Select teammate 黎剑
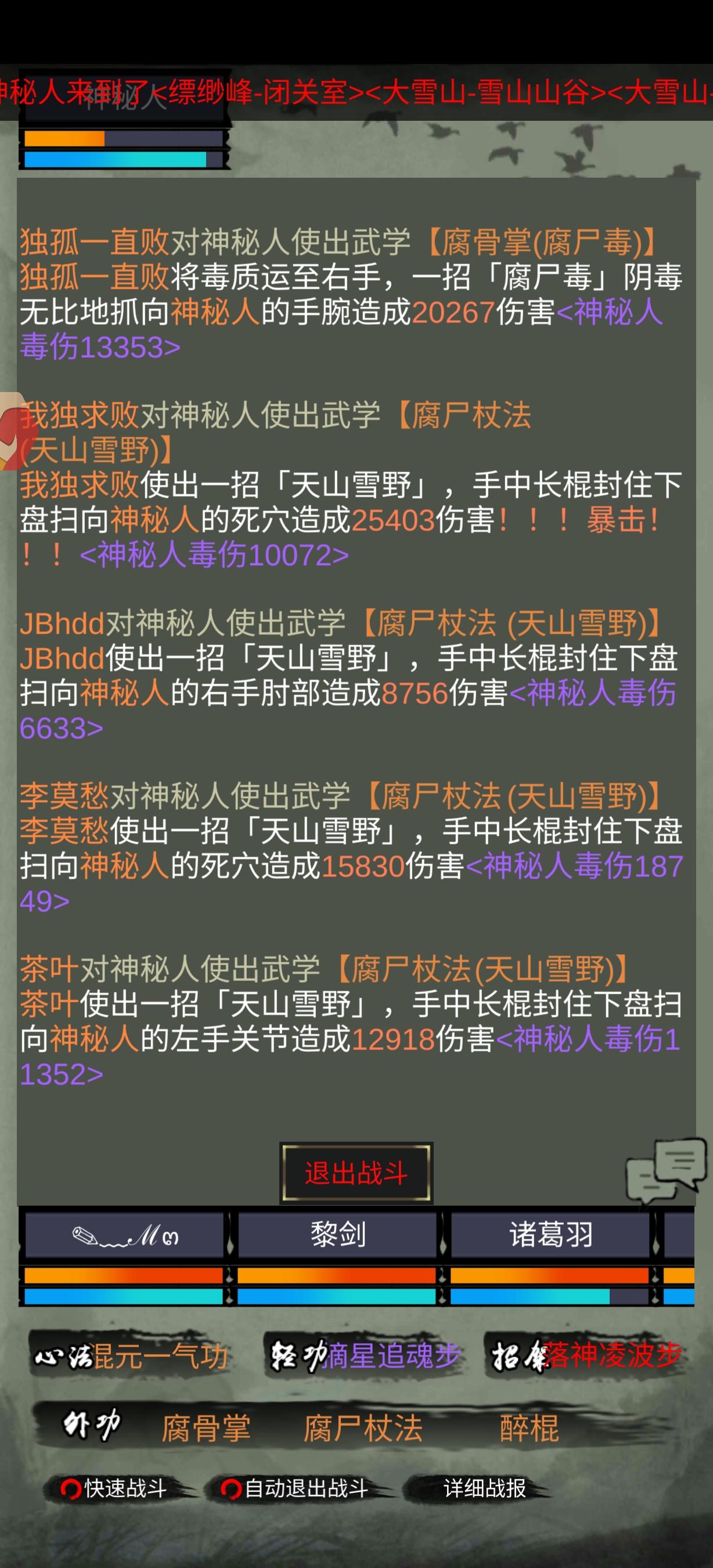This screenshot has height=1568, width=713. tap(338, 1235)
